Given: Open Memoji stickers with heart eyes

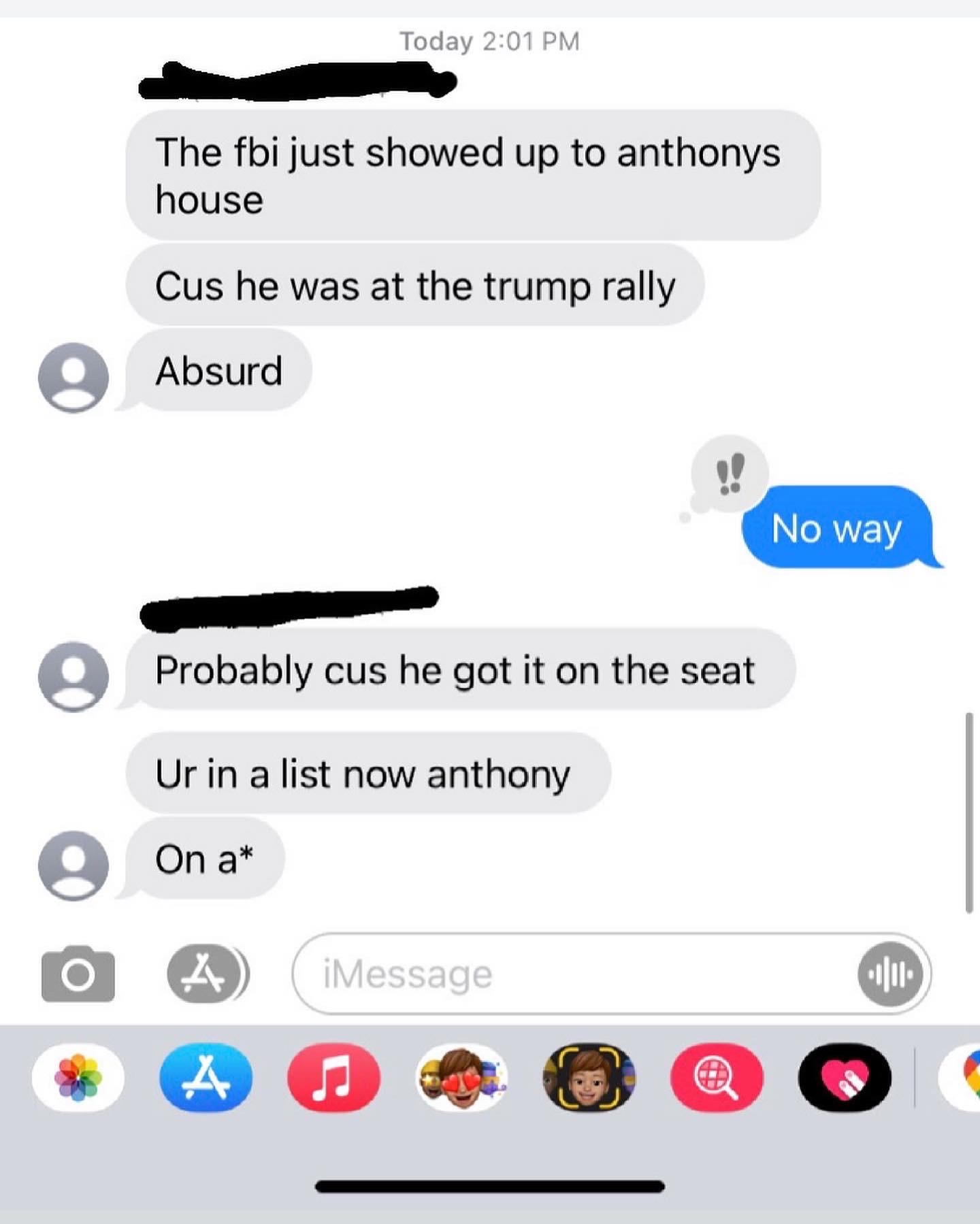Looking at the screenshot, I should 461,1078.
